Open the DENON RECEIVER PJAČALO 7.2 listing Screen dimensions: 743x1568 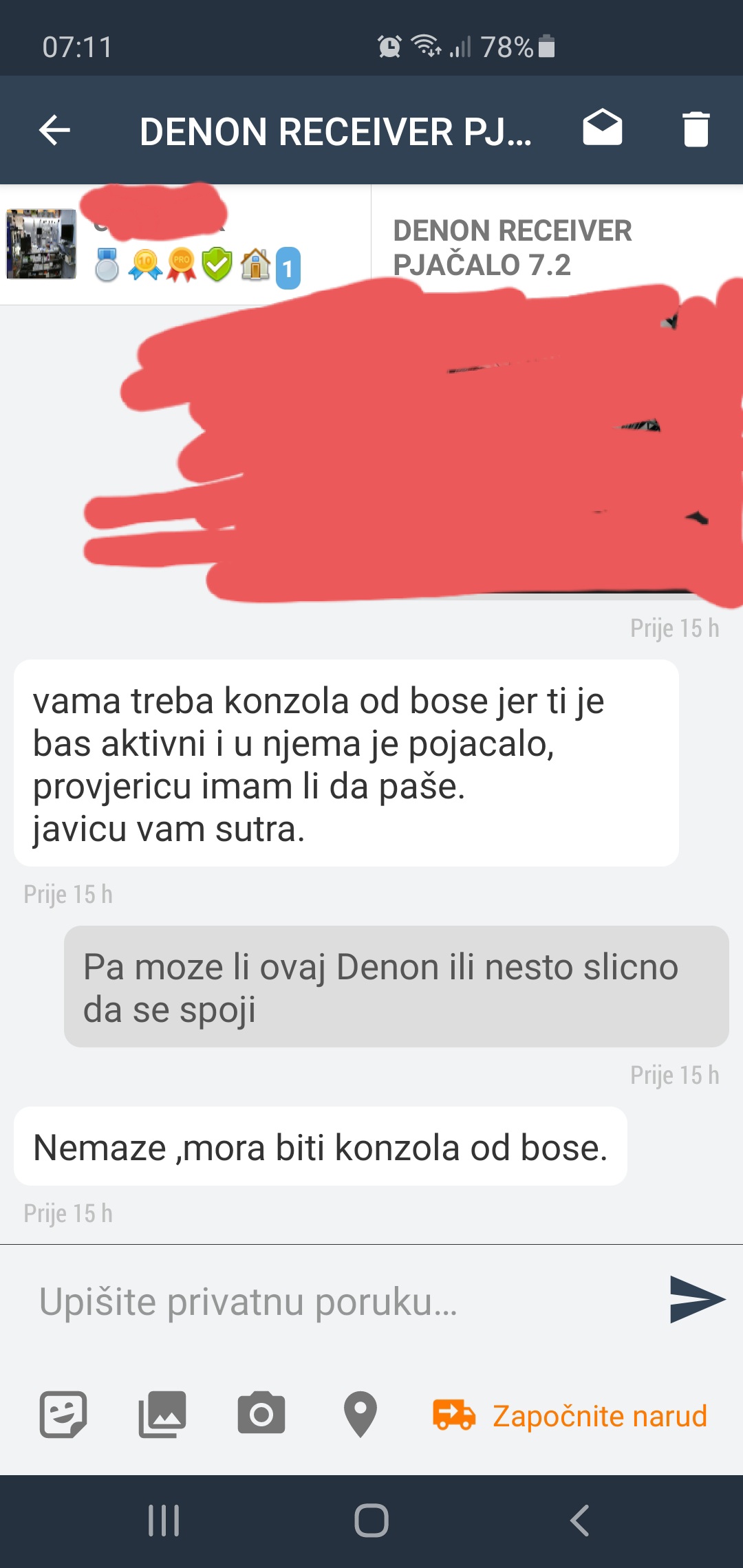(x=513, y=248)
